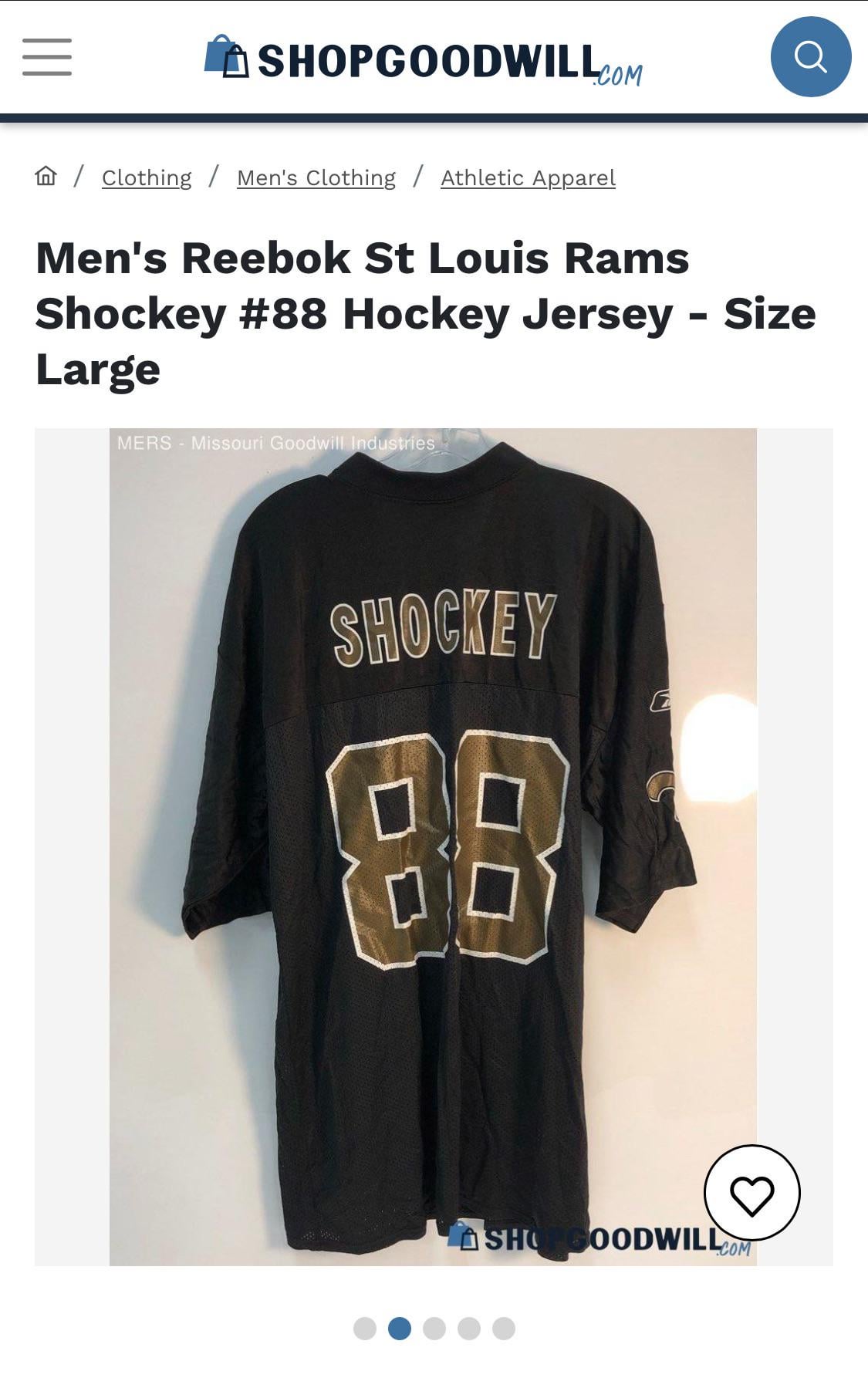868x1378 pixels.
Task: Tap the home breadcrumb icon
Action: 46,177
